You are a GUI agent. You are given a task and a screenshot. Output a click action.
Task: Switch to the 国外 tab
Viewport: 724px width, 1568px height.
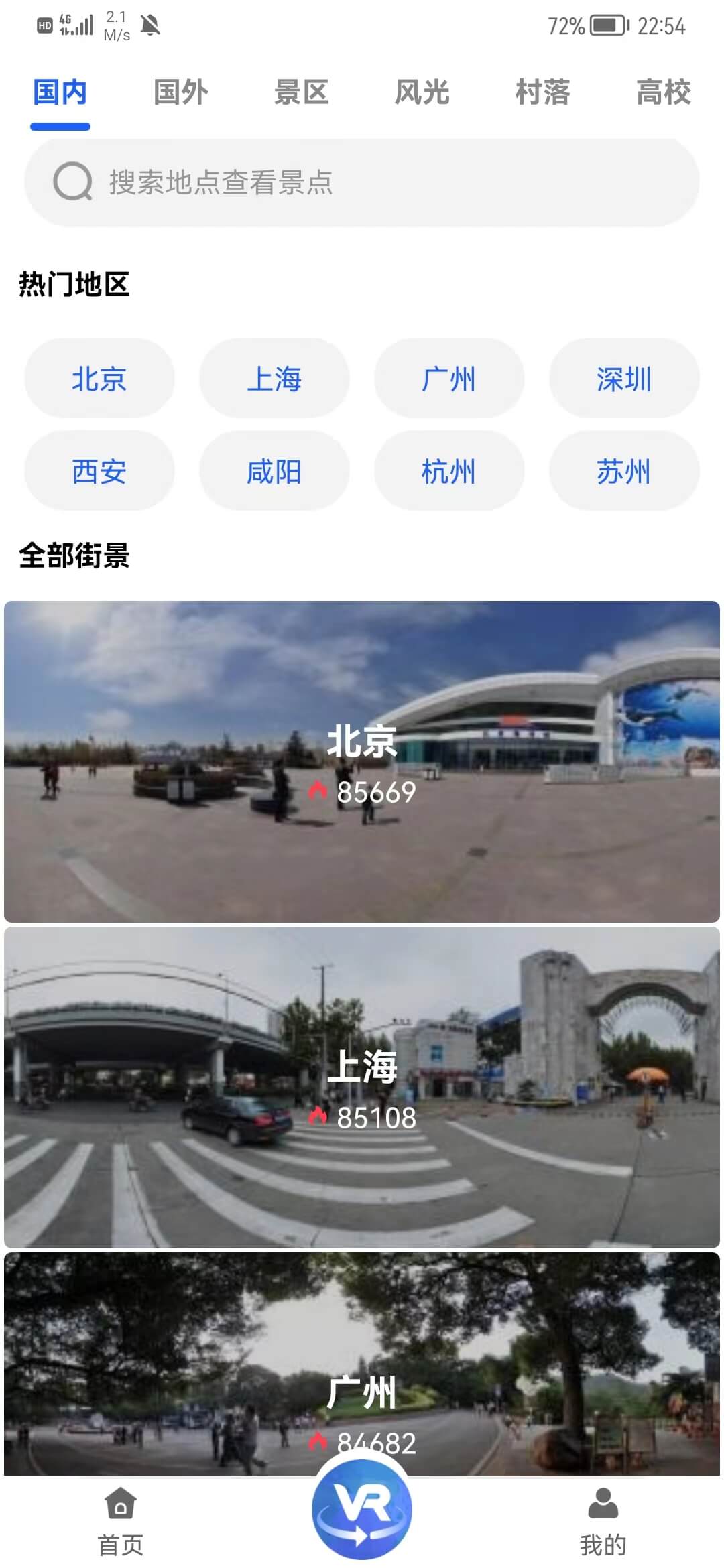click(179, 92)
